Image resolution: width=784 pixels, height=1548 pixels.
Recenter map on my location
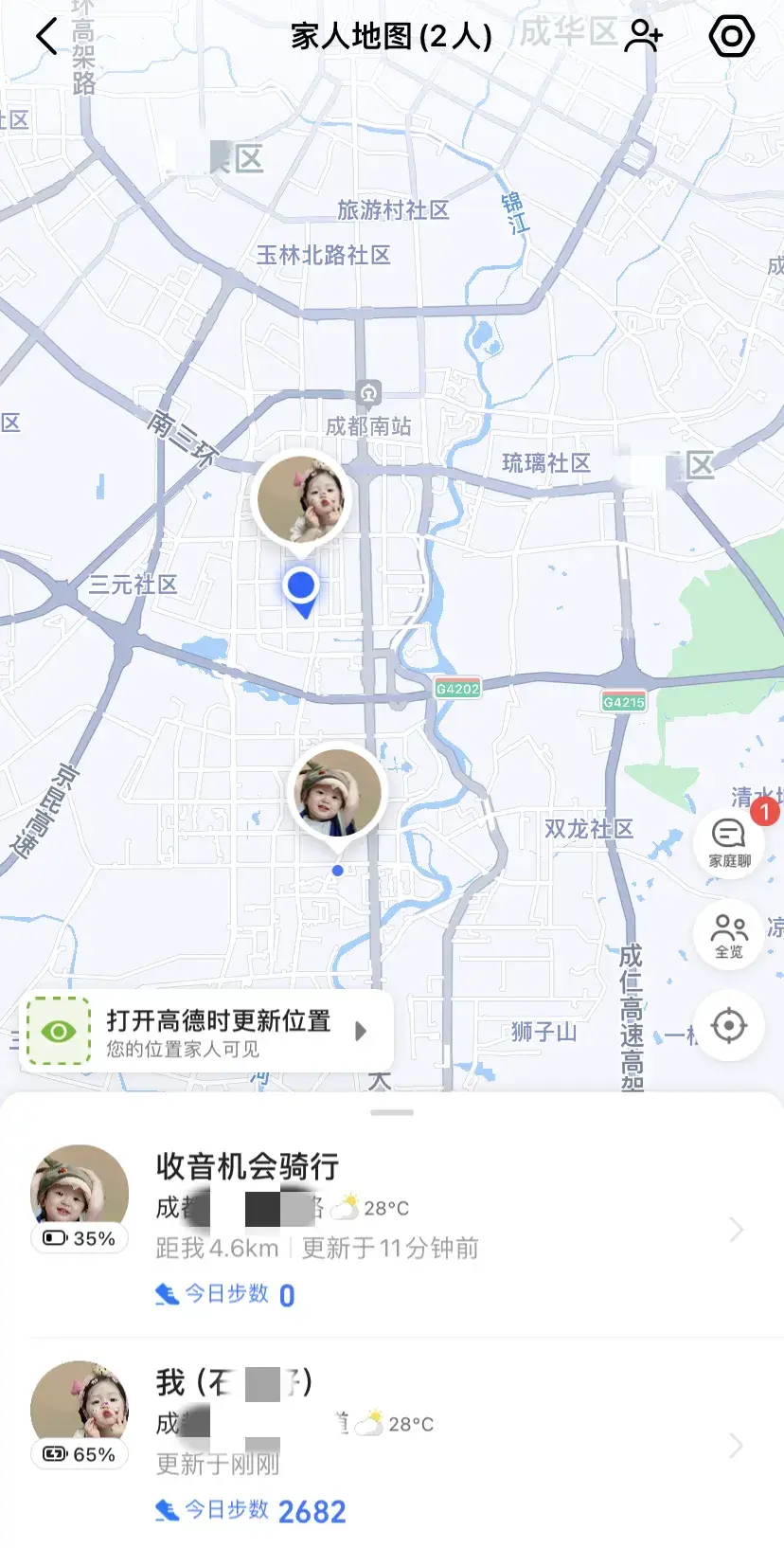728,1026
